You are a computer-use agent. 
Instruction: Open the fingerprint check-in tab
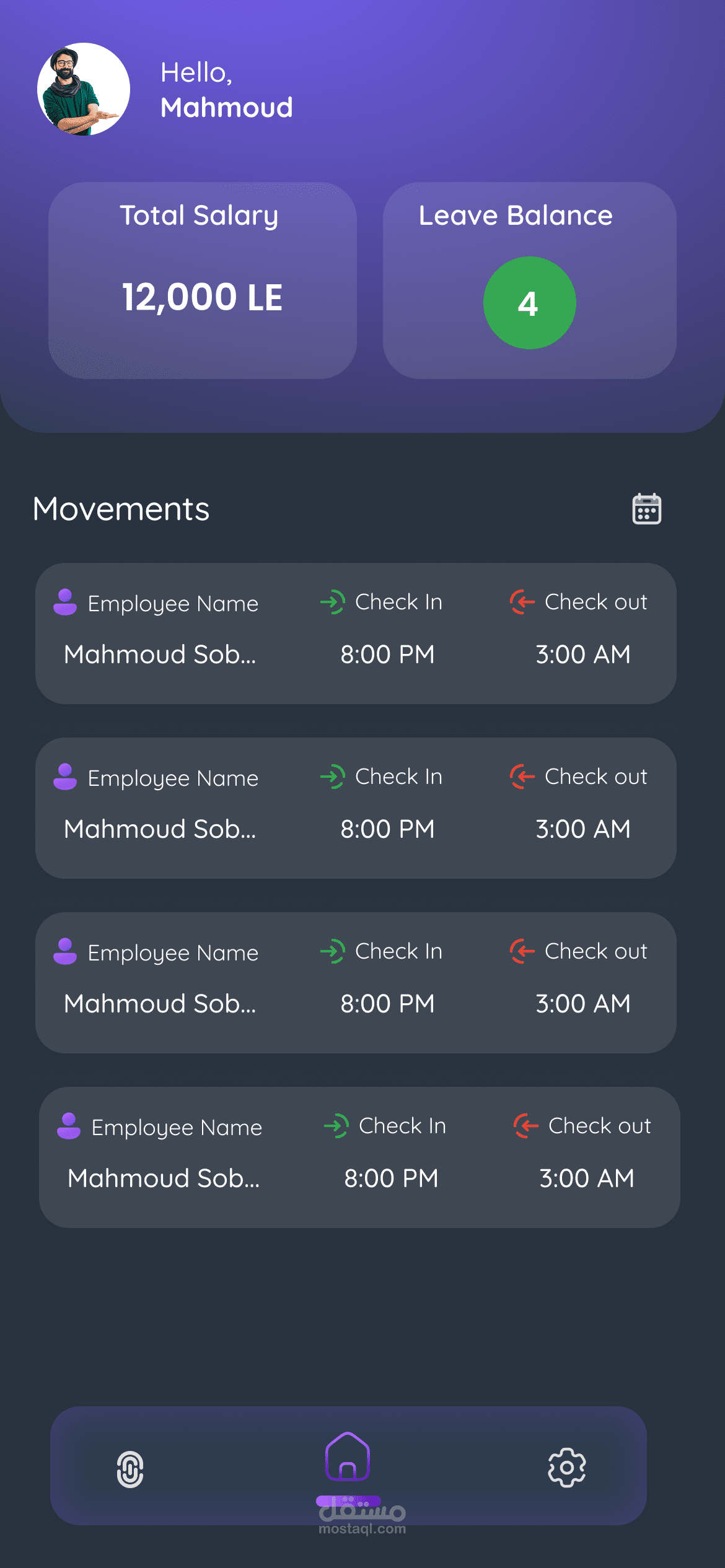click(x=130, y=1469)
